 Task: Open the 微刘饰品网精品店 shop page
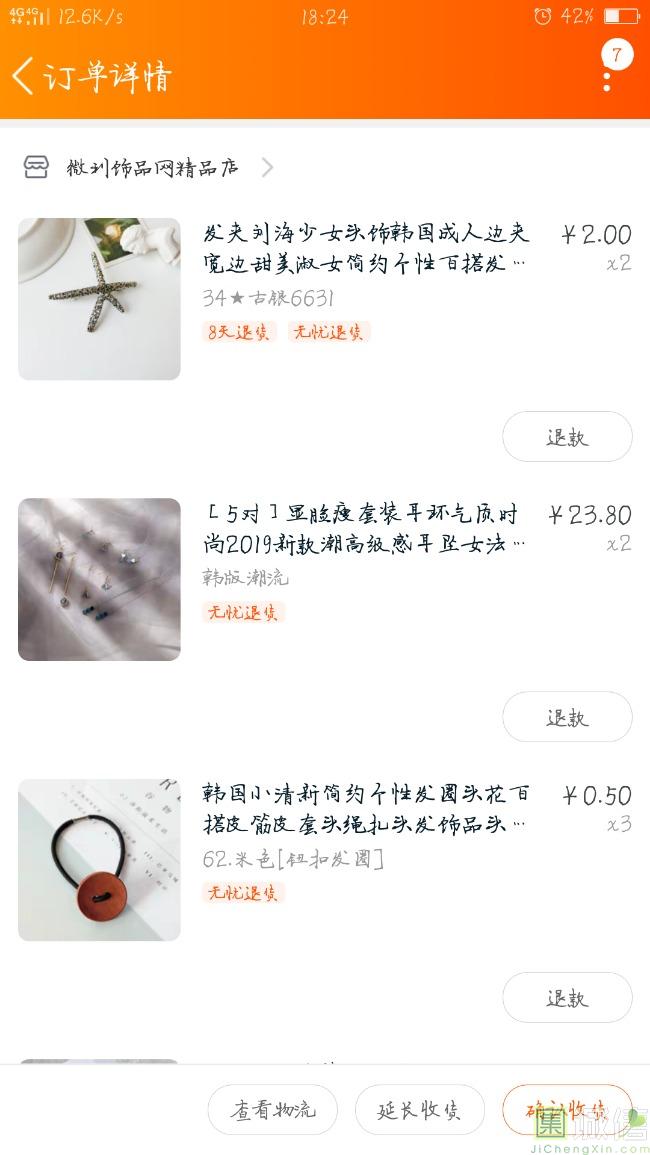click(x=152, y=168)
